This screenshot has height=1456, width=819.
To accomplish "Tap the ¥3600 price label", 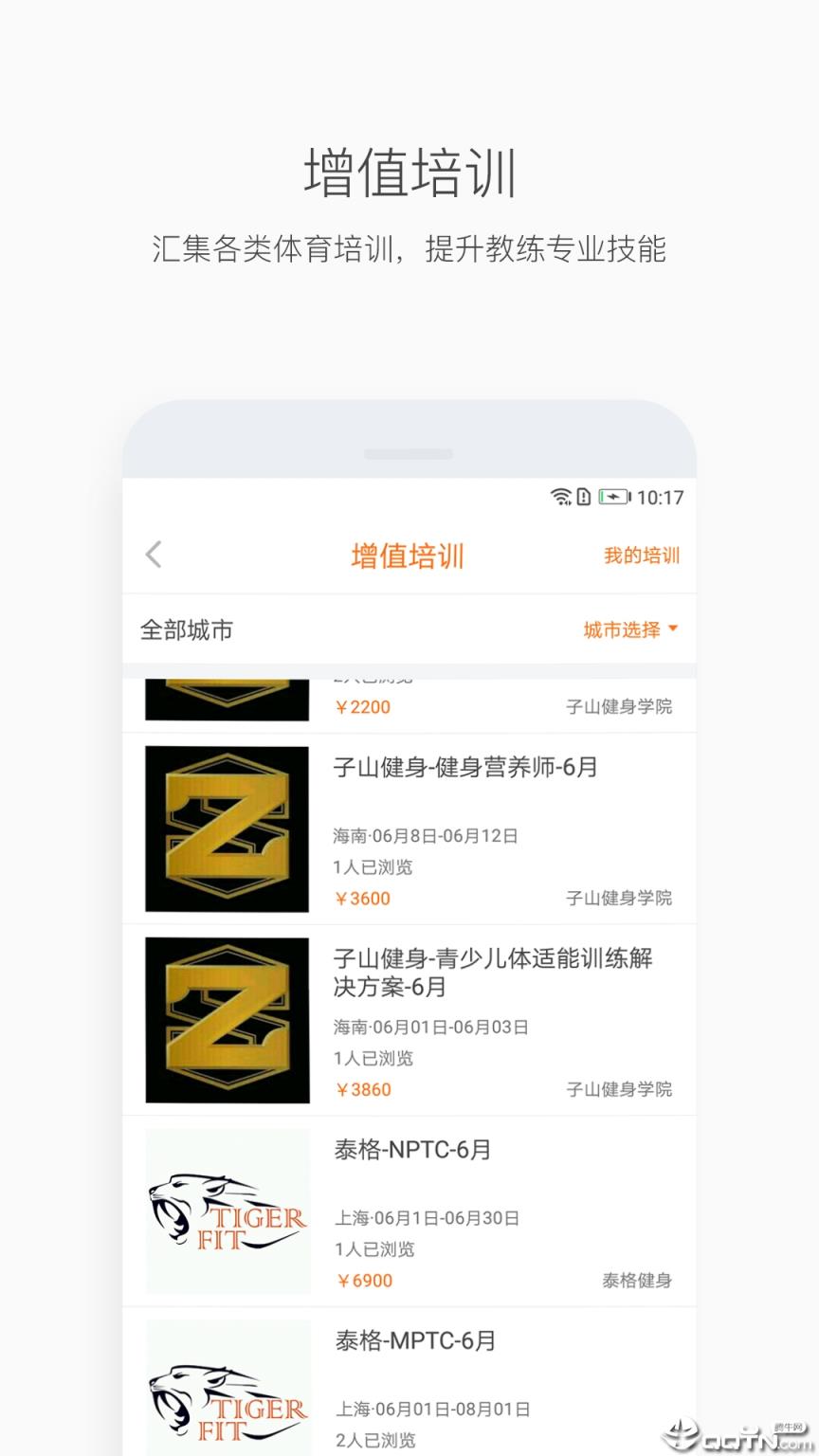I will coord(362,898).
